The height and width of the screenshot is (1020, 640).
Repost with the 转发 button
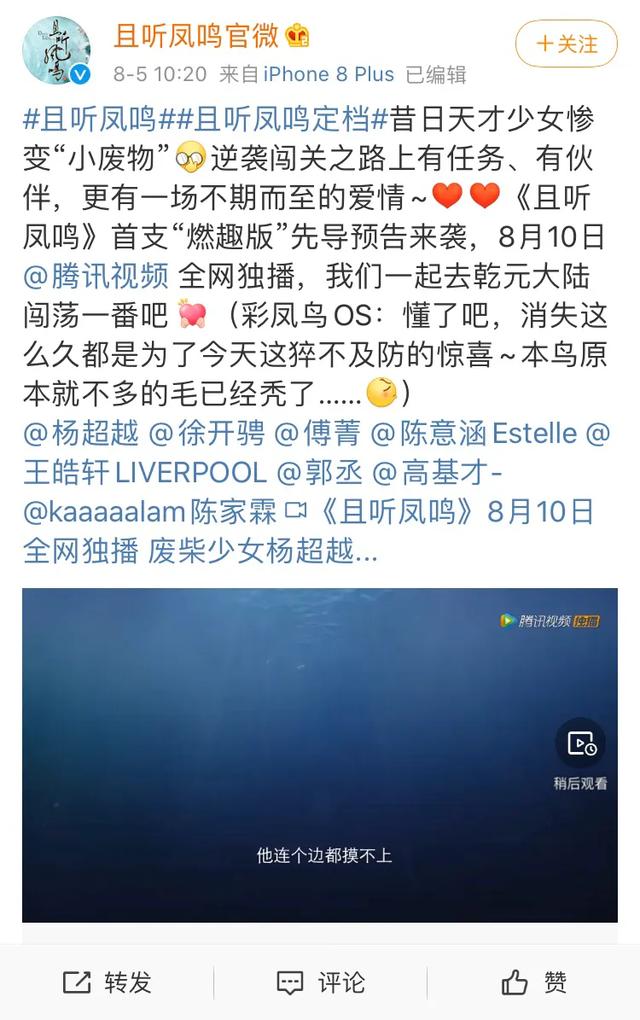[x=106, y=982]
